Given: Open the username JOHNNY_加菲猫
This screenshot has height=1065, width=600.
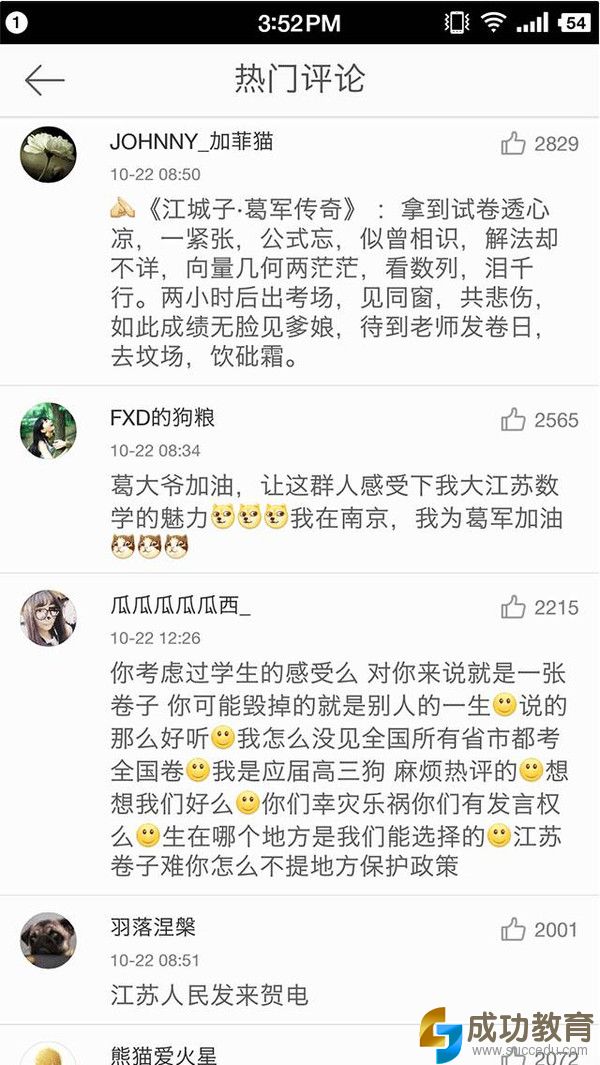Looking at the screenshot, I should tap(191, 142).
